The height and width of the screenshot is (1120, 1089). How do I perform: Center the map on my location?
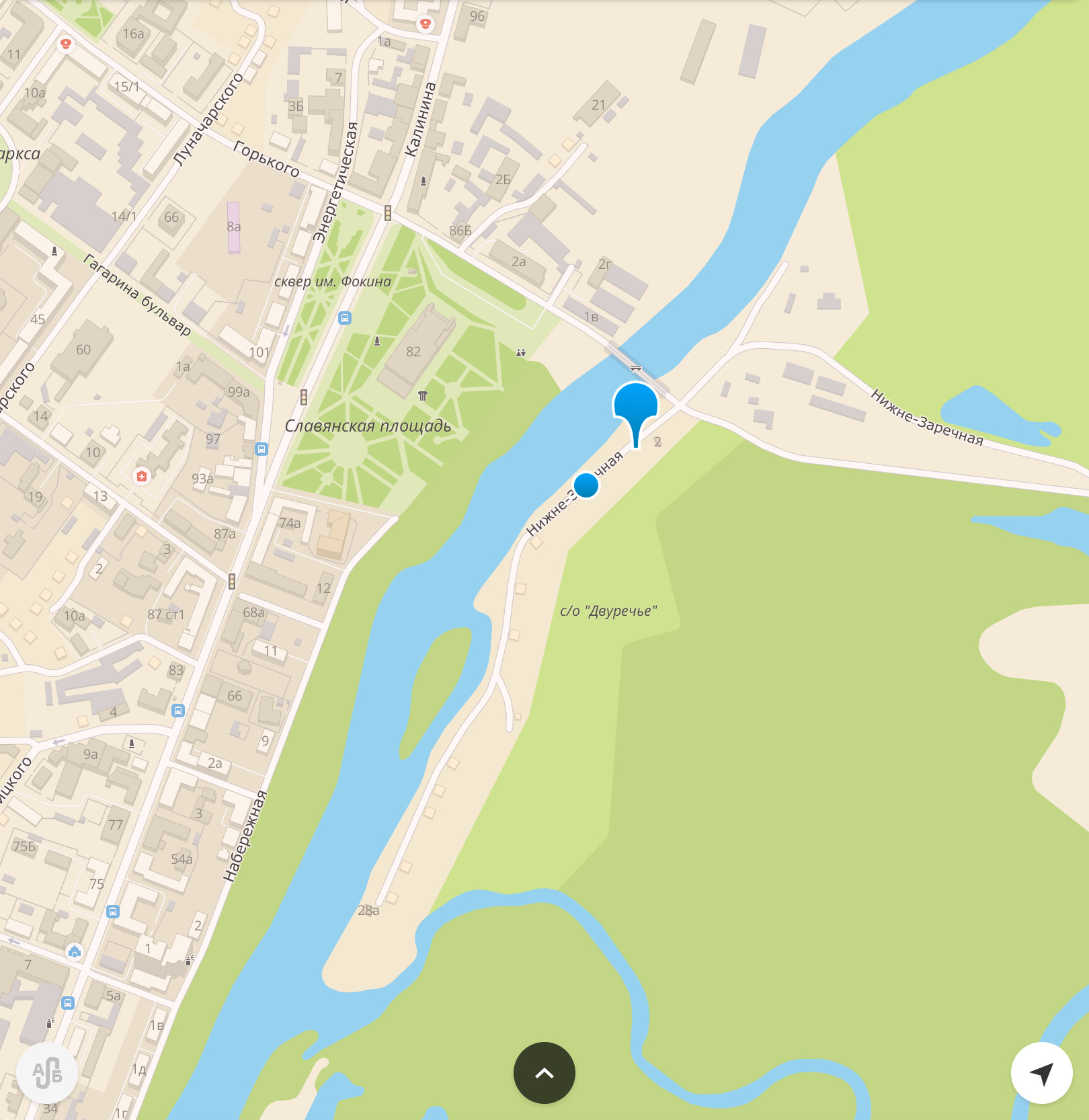(x=1041, y=1073)
